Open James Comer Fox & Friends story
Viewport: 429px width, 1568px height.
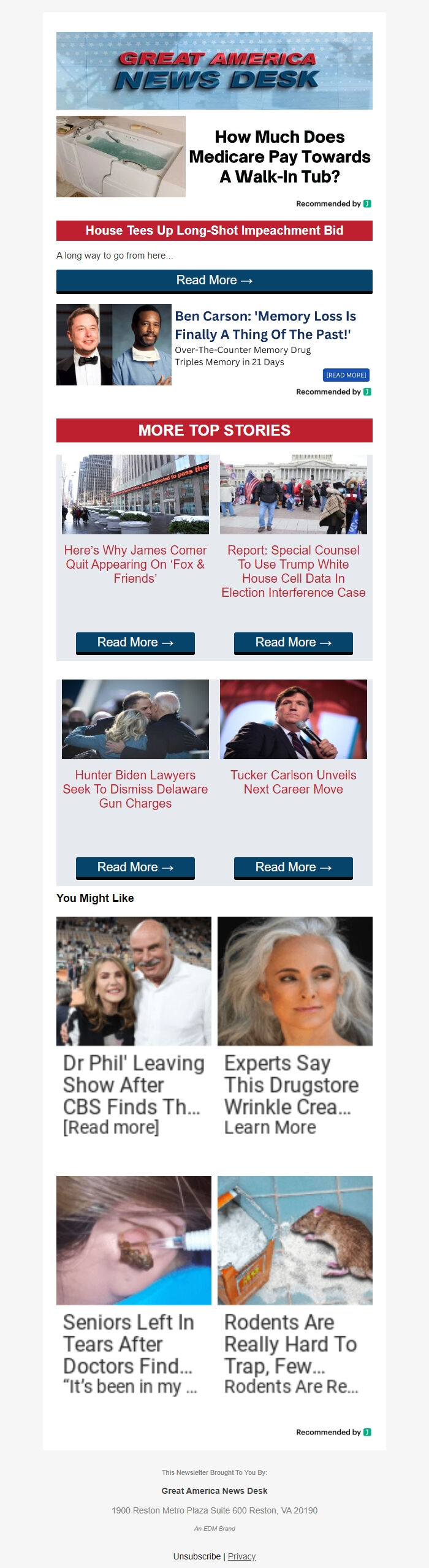(135, 564)
